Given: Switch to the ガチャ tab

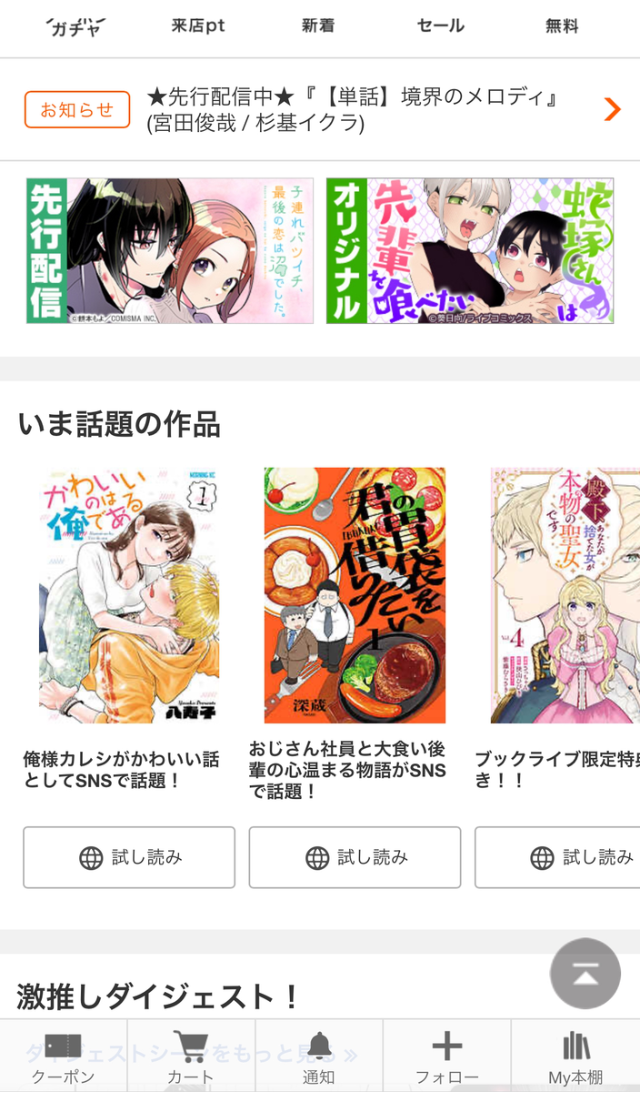Looking at the screenshot, I should pyautogui.click(x=76, y=27).
